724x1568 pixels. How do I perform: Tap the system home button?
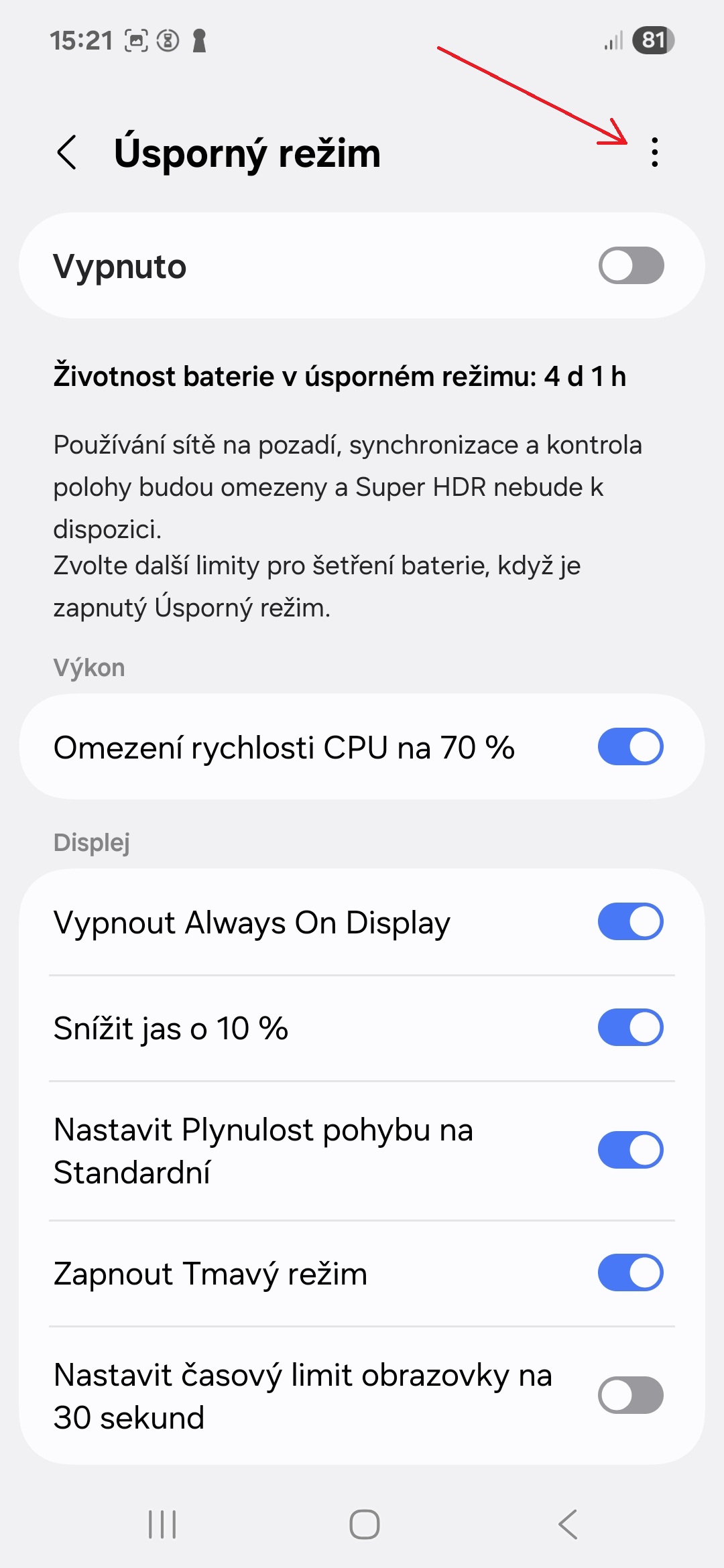tap(364, 1524)
